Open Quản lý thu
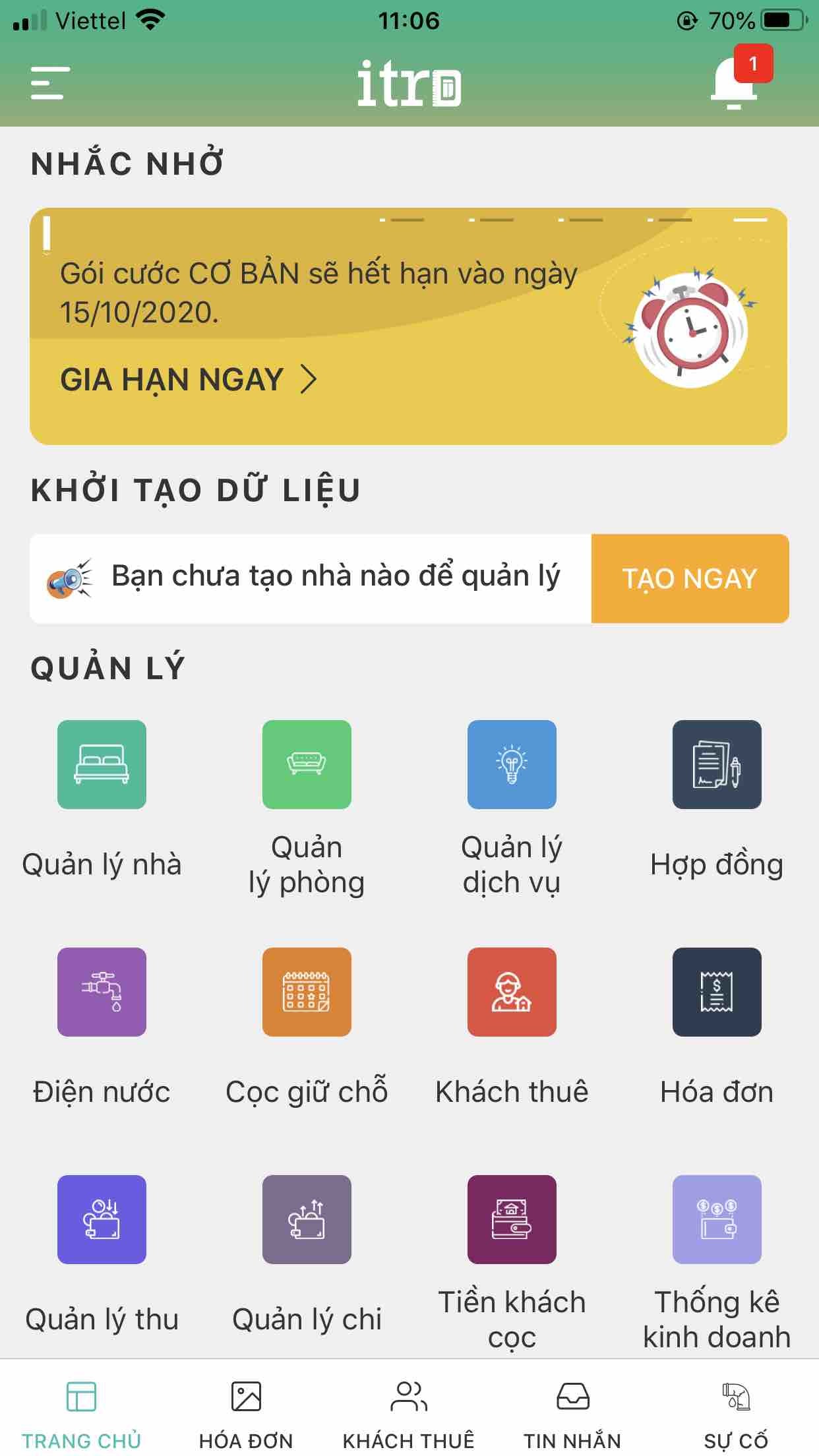The image size is (819, 1456). (x=102, y=1220)
